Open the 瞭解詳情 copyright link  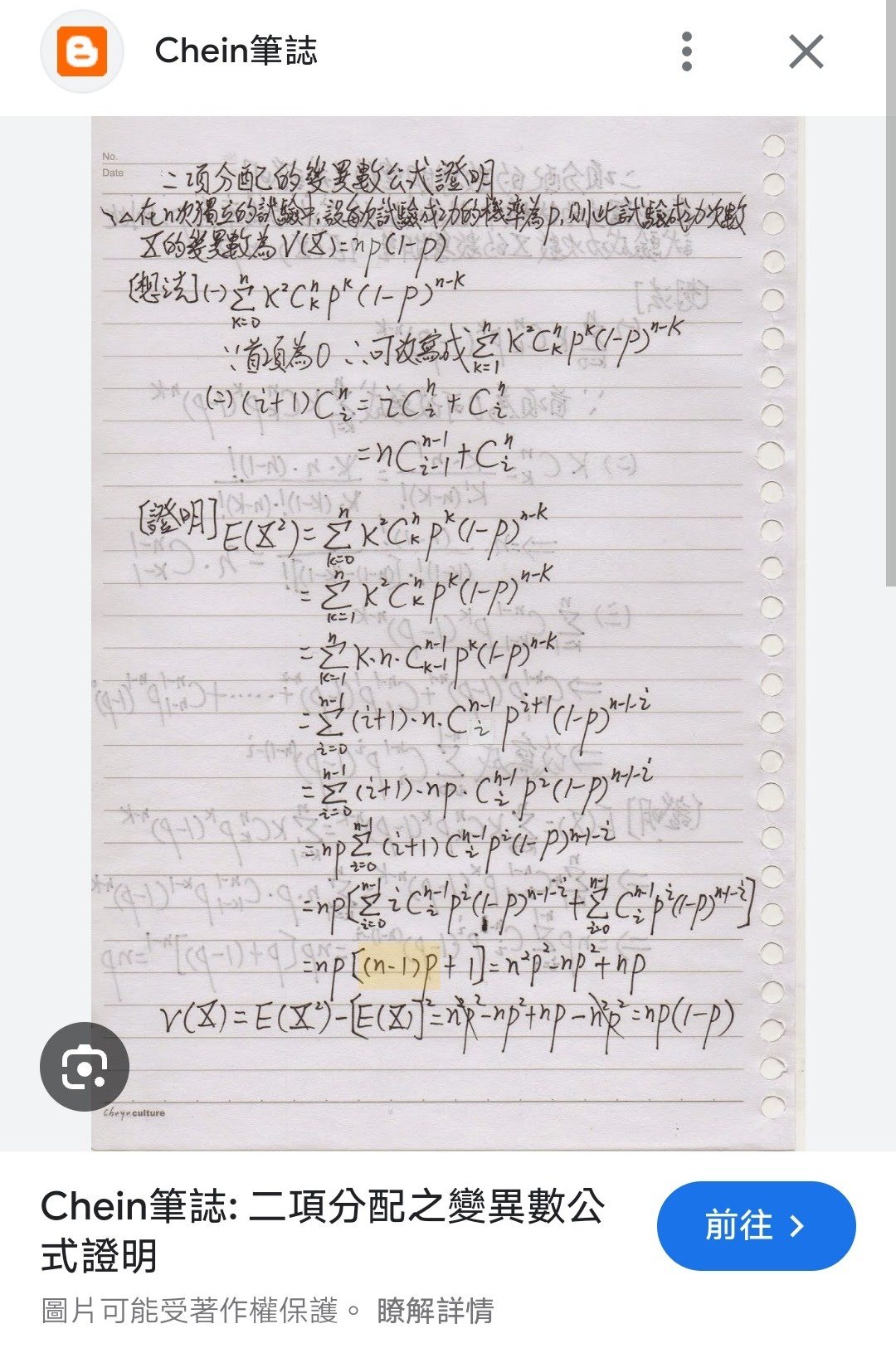436,1311
